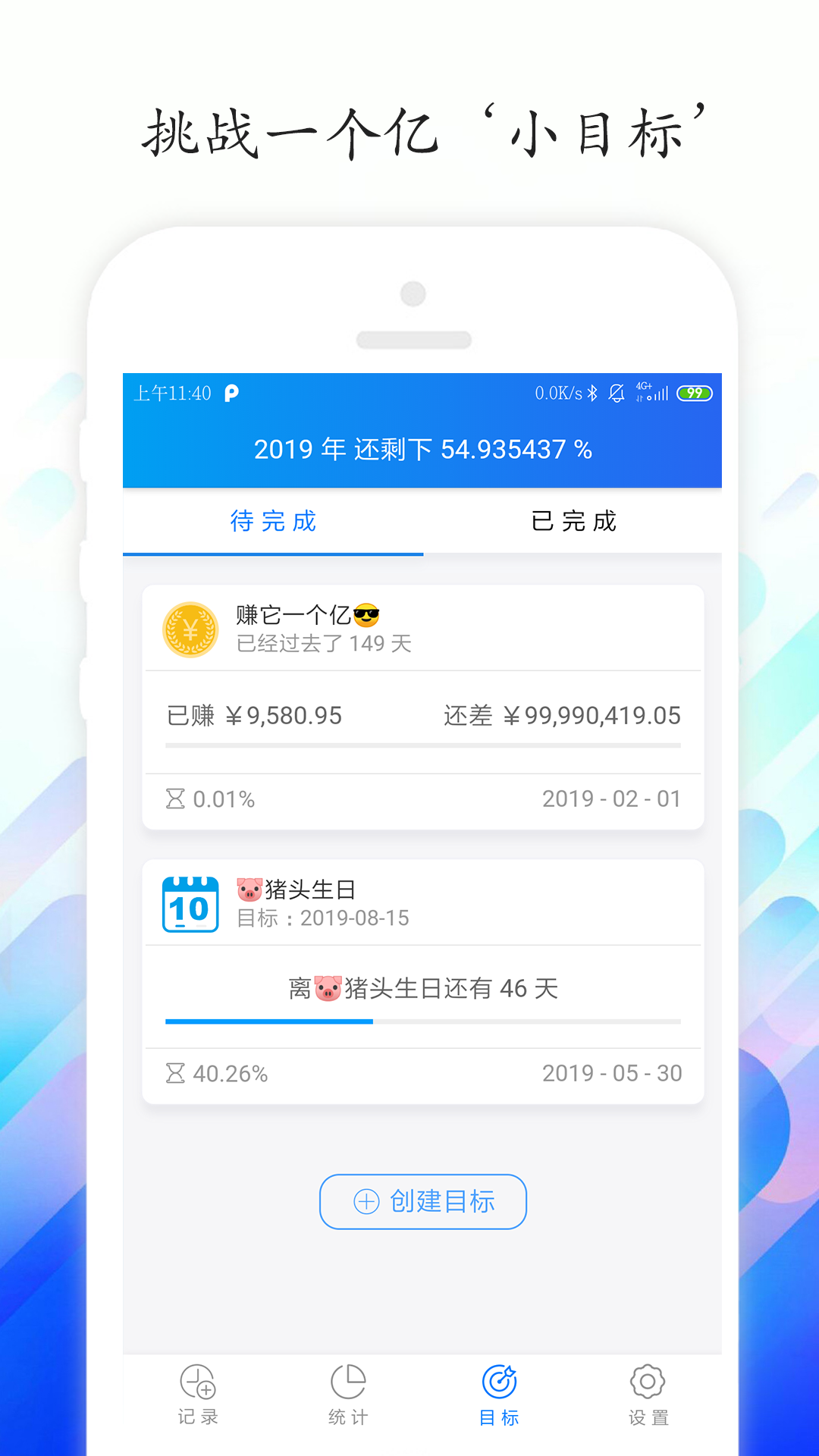
Task: Click the 创建目标 (Create Goal) button
Action: point(422,1201)
